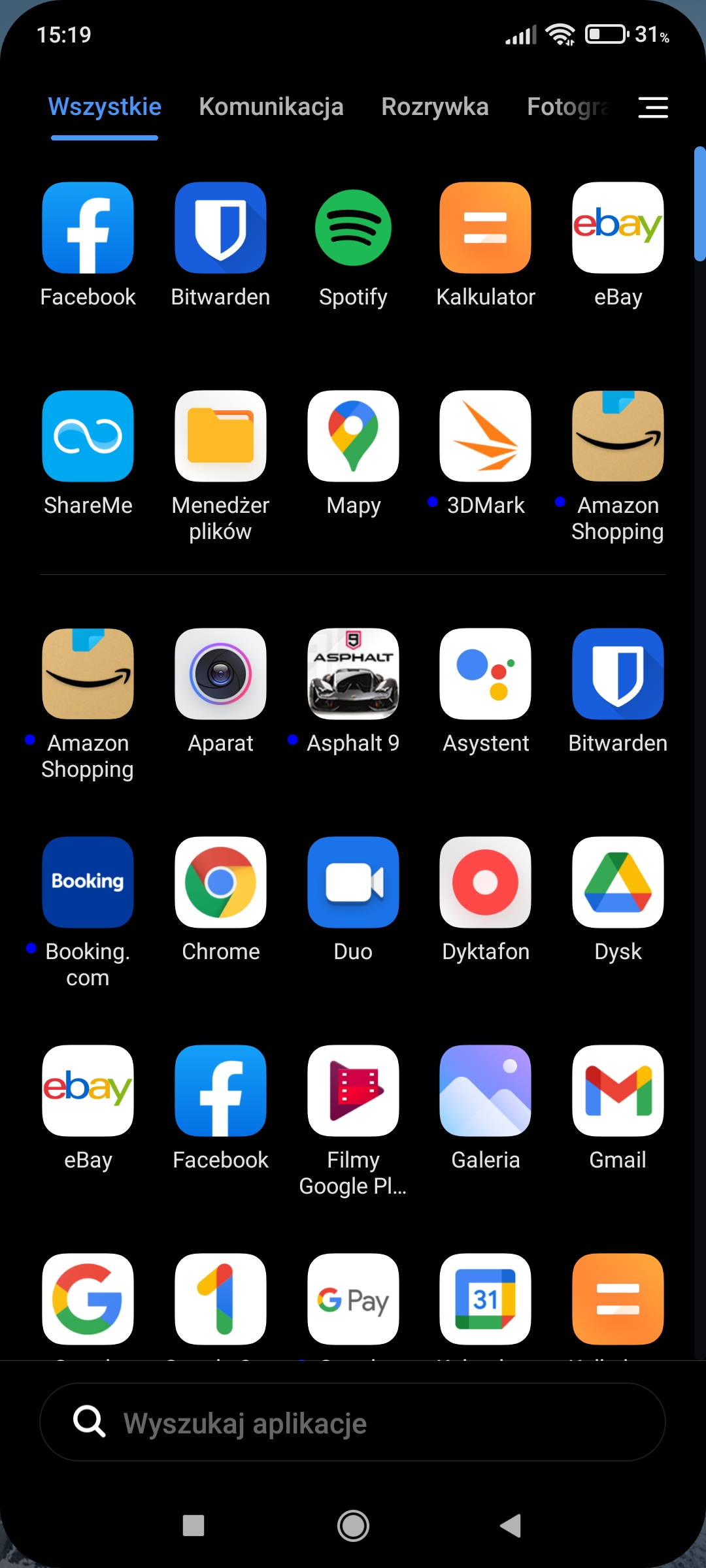Open the 3DMark app

pyautogui.click(x=485, y=436)
